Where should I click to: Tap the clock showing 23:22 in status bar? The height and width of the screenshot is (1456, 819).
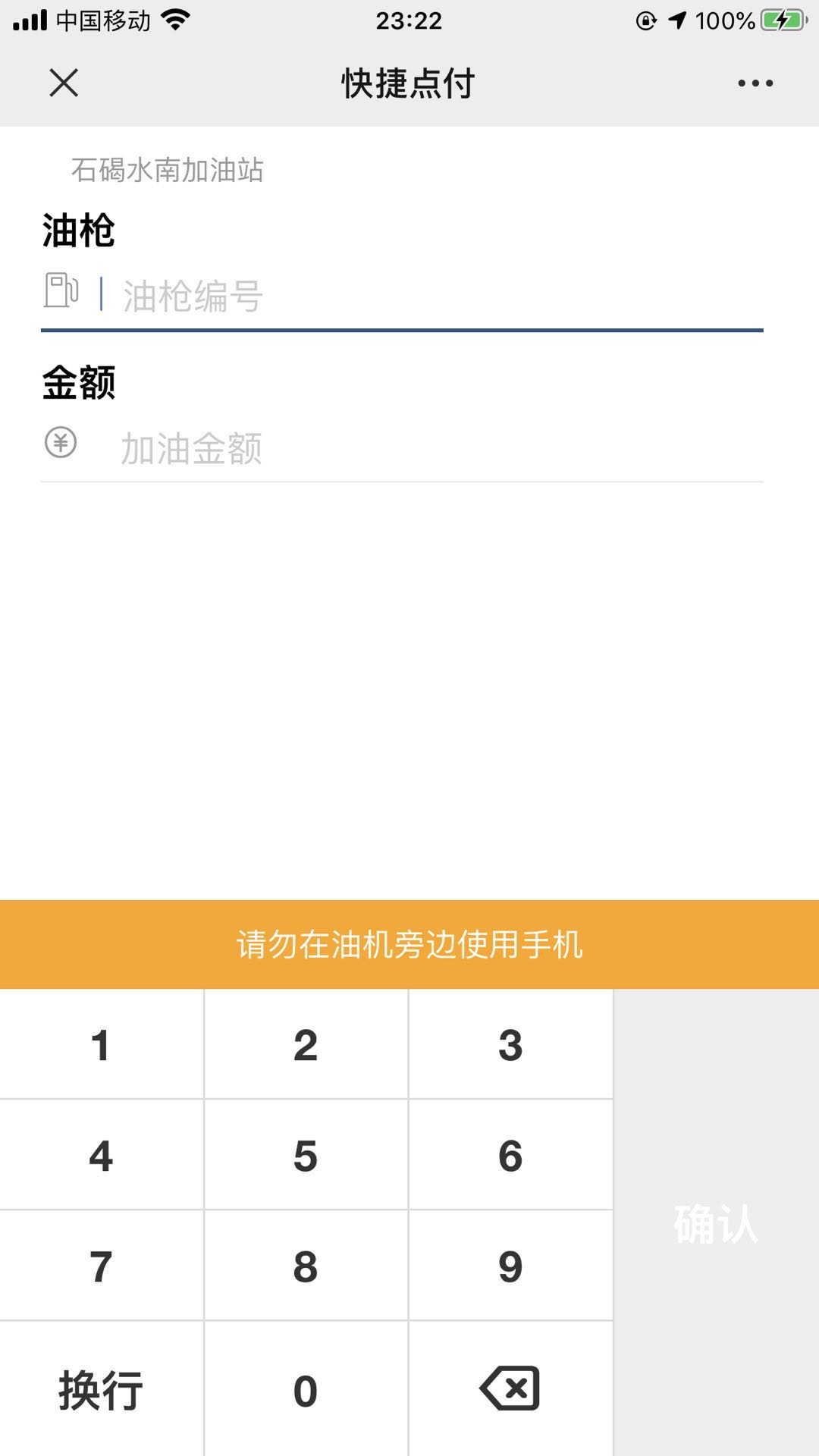coord(409,19)
